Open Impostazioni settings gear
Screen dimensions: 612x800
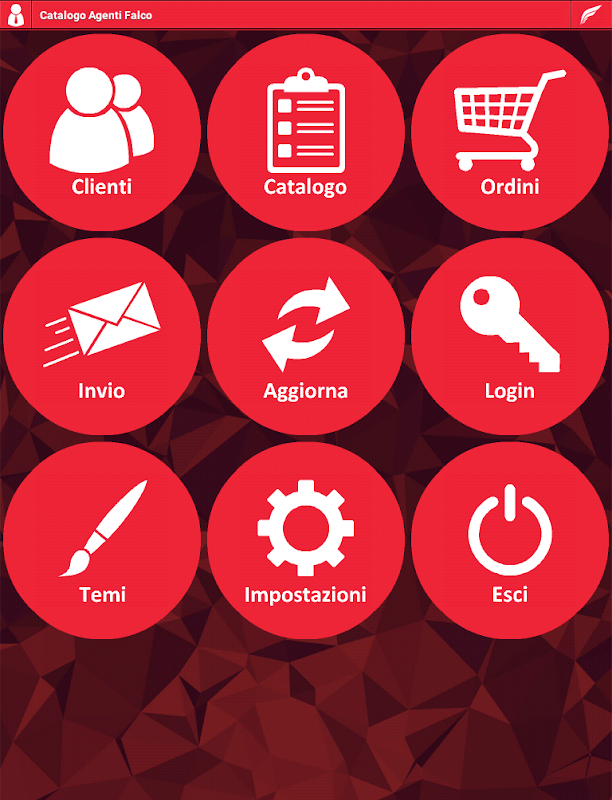[306, 540]
